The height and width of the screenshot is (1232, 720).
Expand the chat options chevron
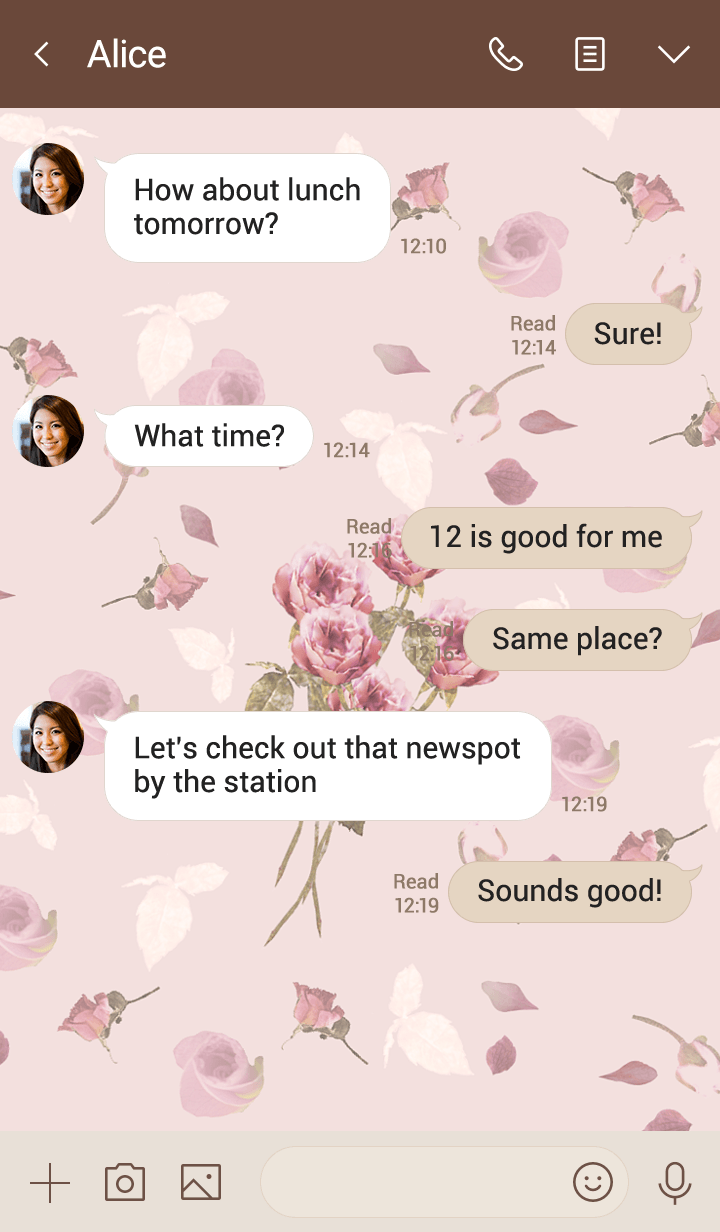674,54
